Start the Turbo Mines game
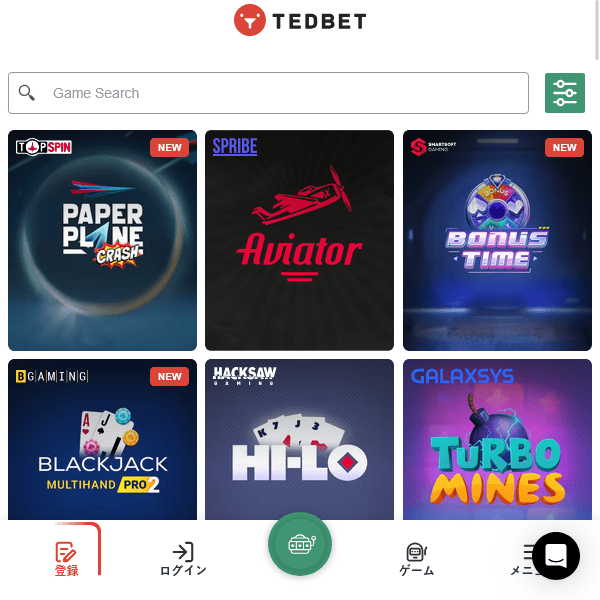600x600 pixels. point(497,440)
